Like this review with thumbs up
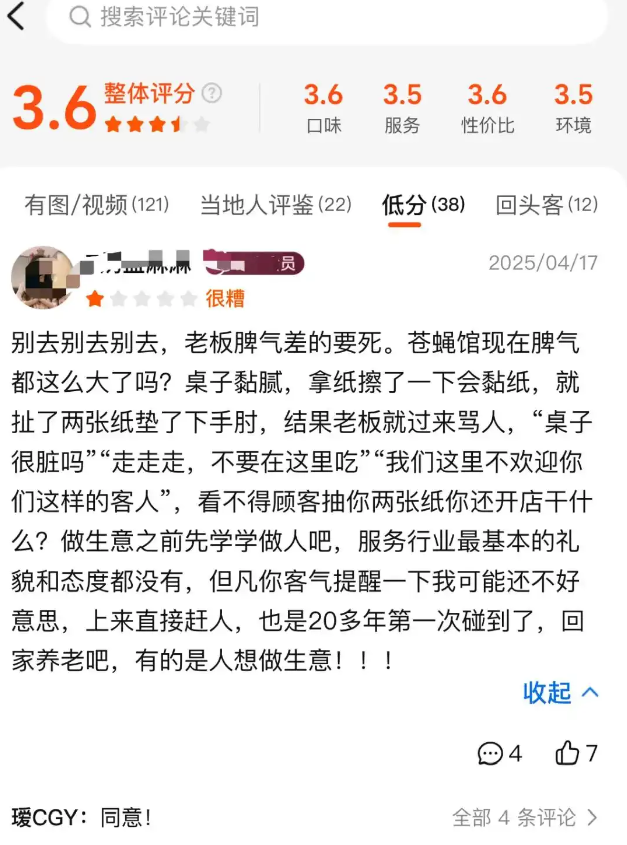627x845 pixels. point(576,753)
